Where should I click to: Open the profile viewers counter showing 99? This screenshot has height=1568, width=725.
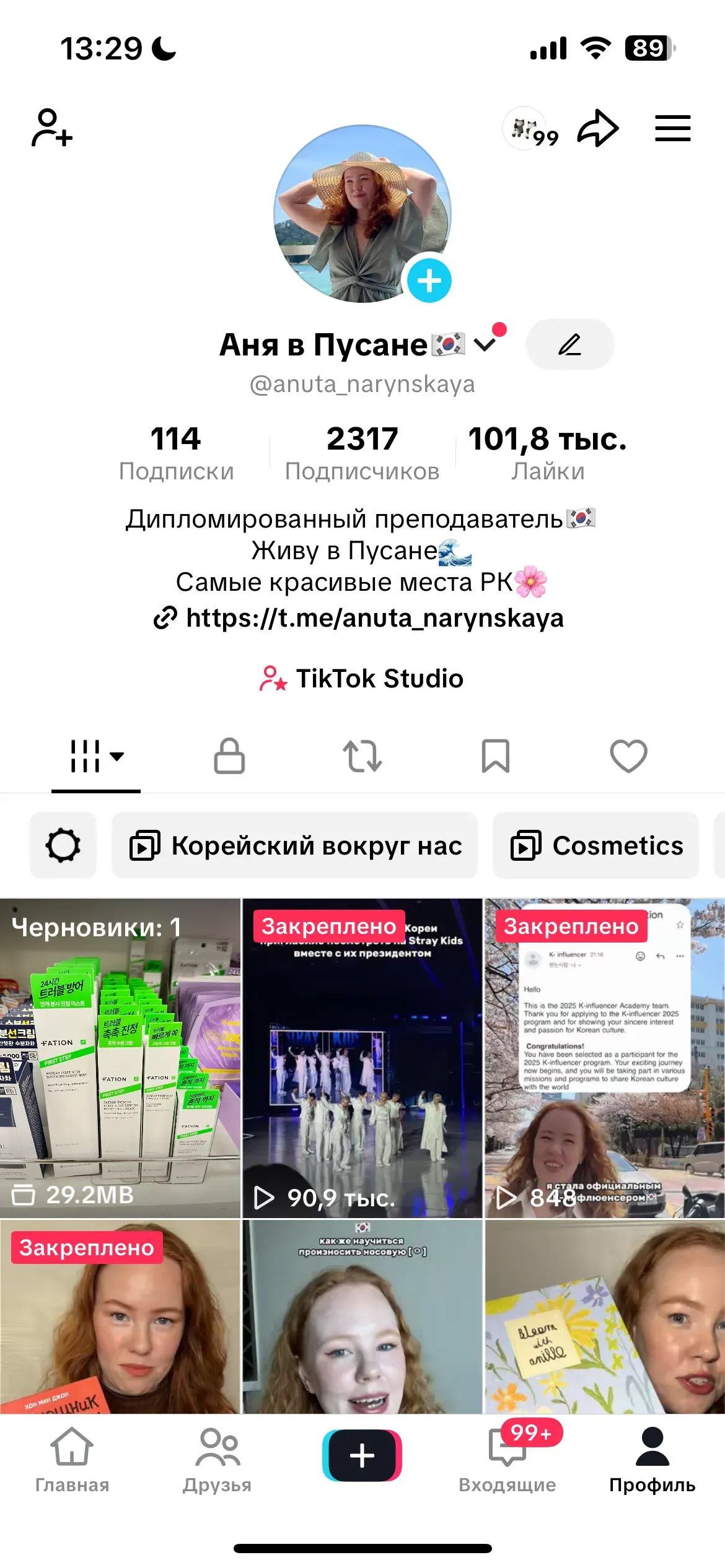pos(530,130)
